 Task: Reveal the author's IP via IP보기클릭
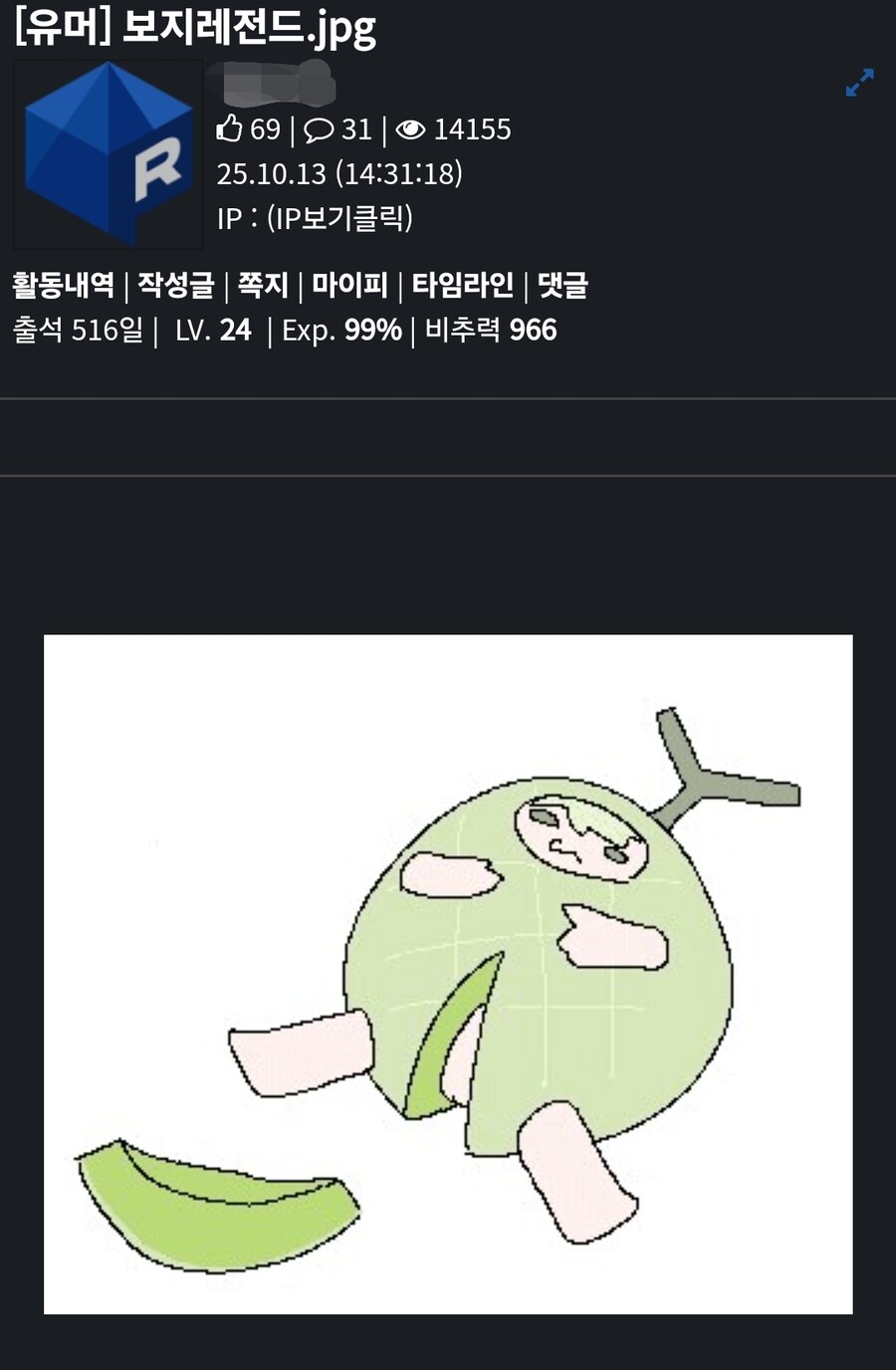click(339, 218)
